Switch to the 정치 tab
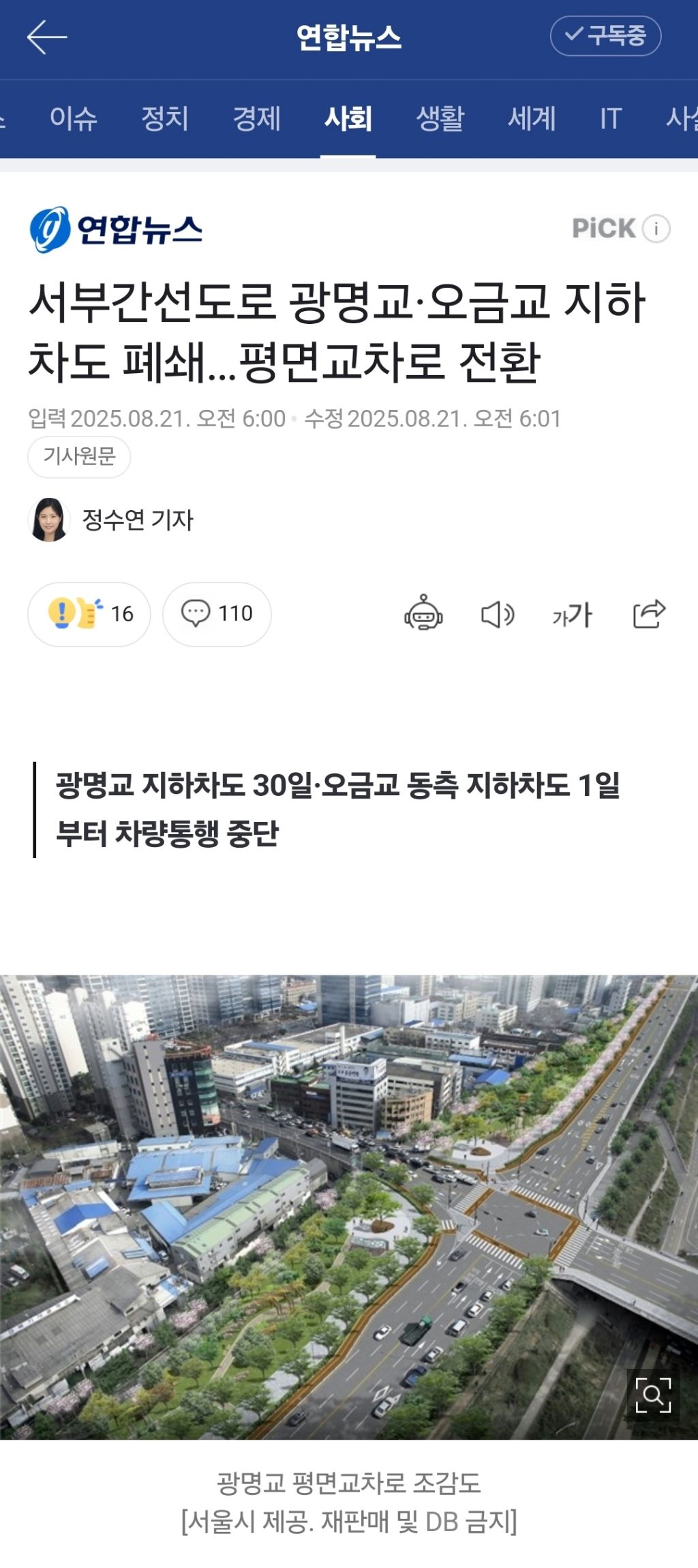Screen dimensions: 698x1568 [165, 119]
